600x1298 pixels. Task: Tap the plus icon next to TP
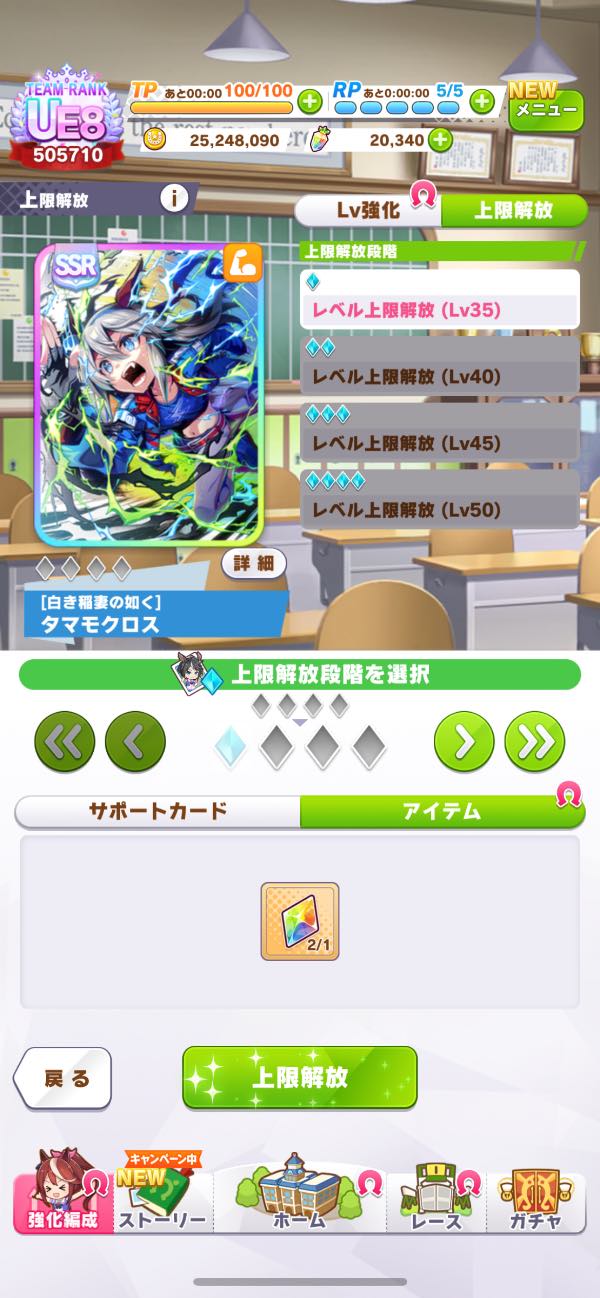point(310,101)
